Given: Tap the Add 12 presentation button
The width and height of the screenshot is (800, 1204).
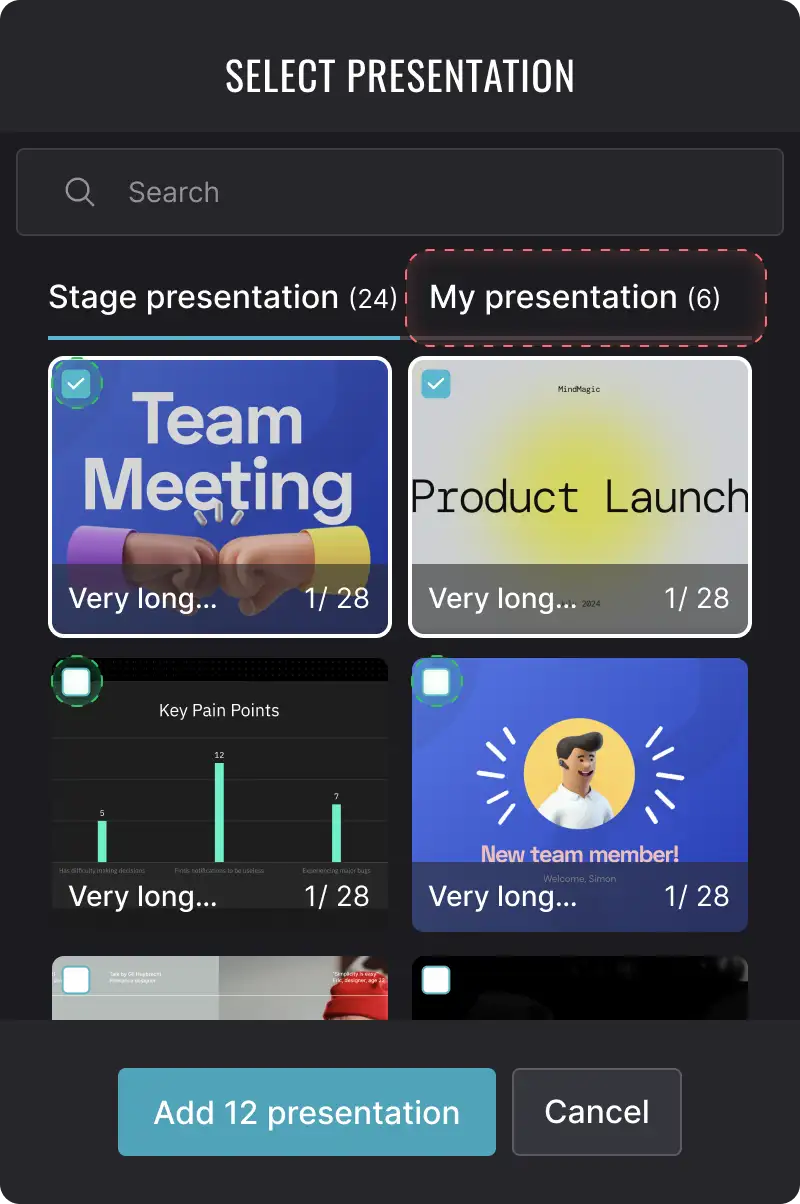Looking at the screenshot, I should [x=307, y=1112].
